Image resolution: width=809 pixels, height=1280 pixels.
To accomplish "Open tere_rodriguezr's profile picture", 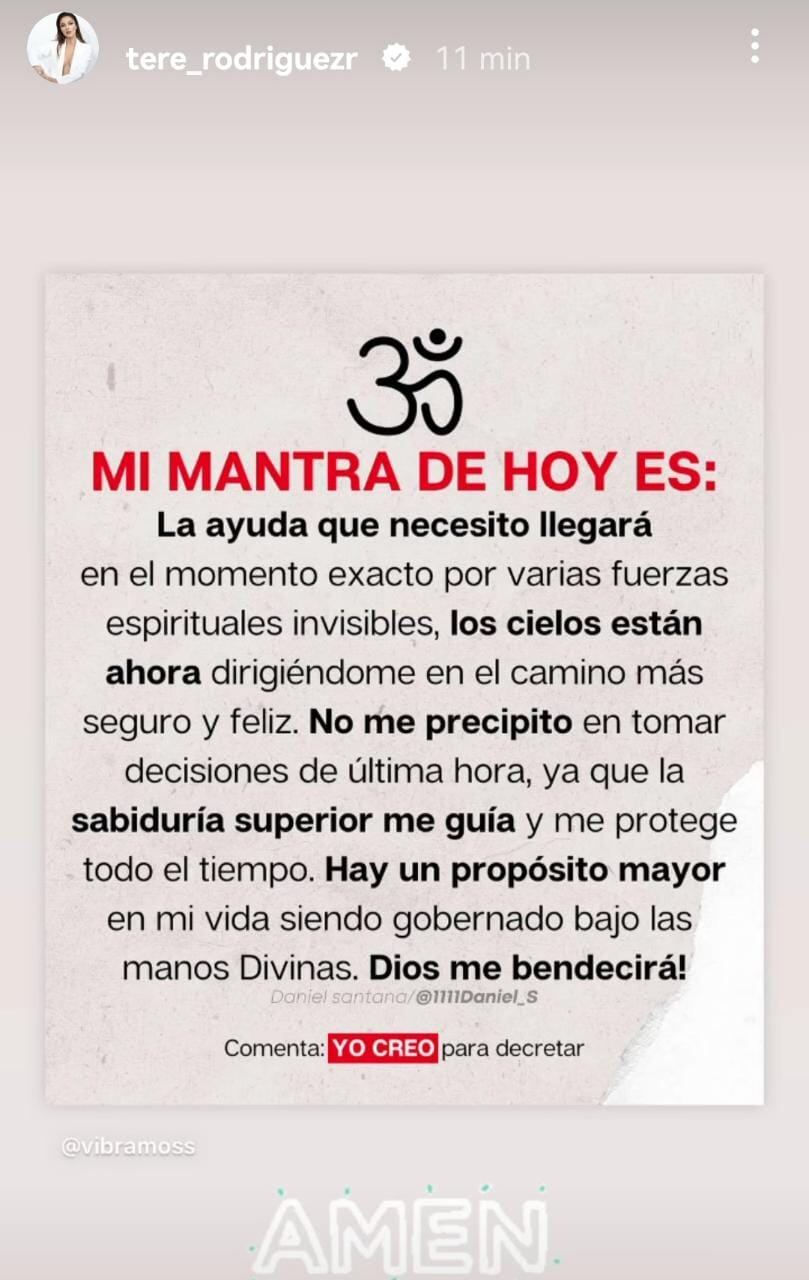I will pyautogui.click(x=62, y=49).
